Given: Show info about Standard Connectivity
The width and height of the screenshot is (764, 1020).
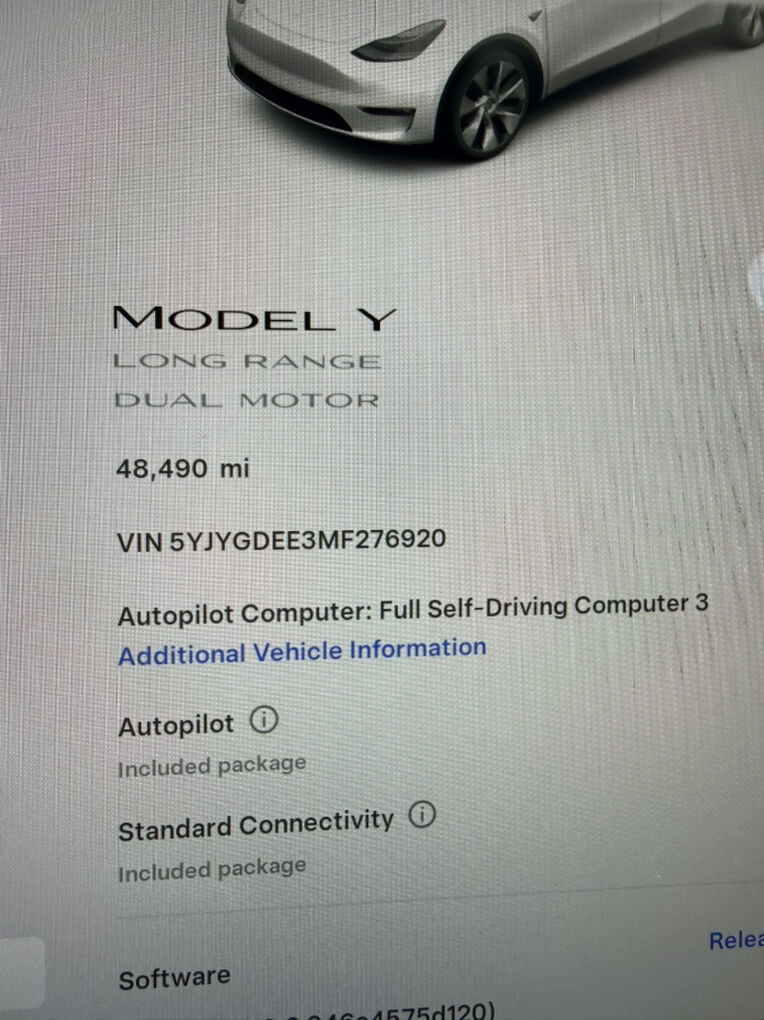Looking at the screenshot, I should point(423,816).
